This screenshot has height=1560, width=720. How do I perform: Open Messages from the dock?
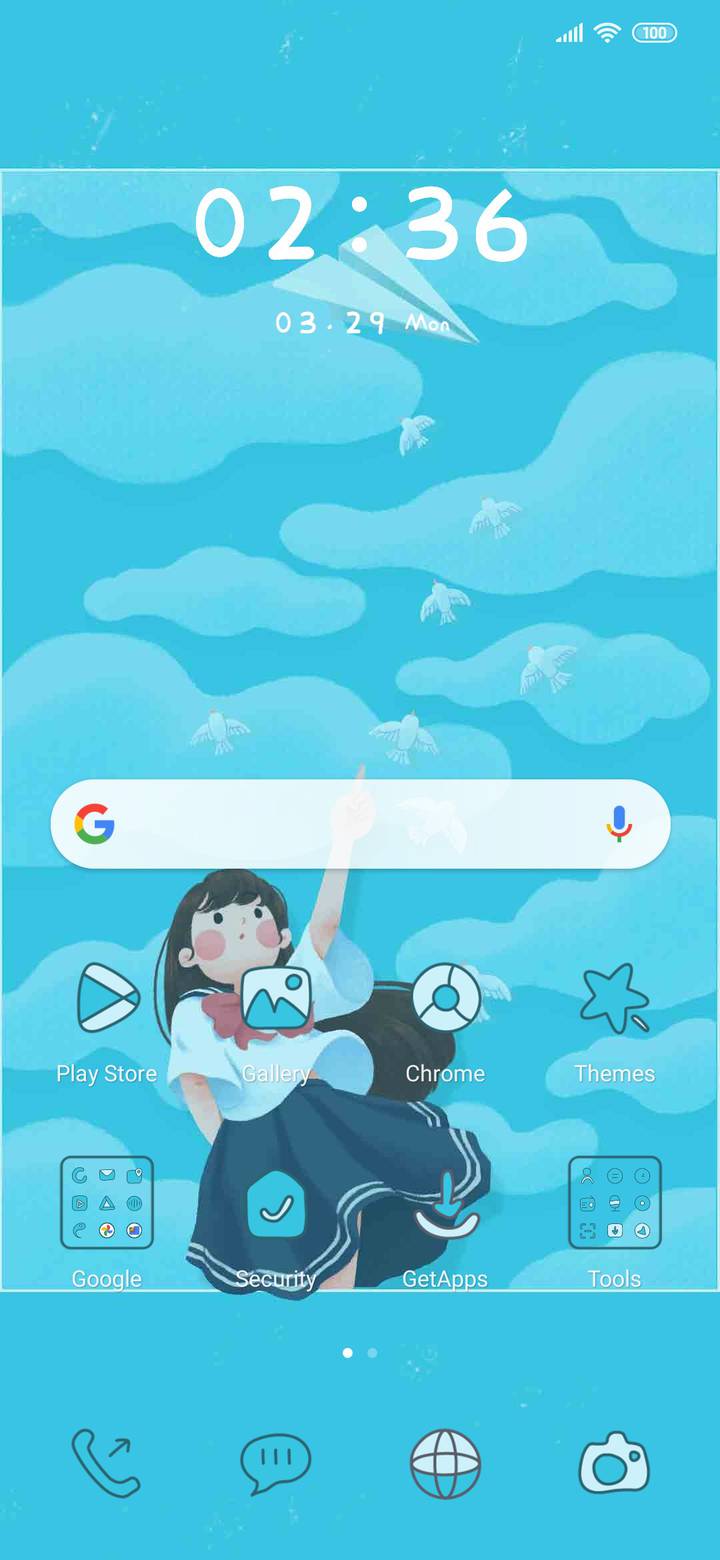[x=276, y=1463]
